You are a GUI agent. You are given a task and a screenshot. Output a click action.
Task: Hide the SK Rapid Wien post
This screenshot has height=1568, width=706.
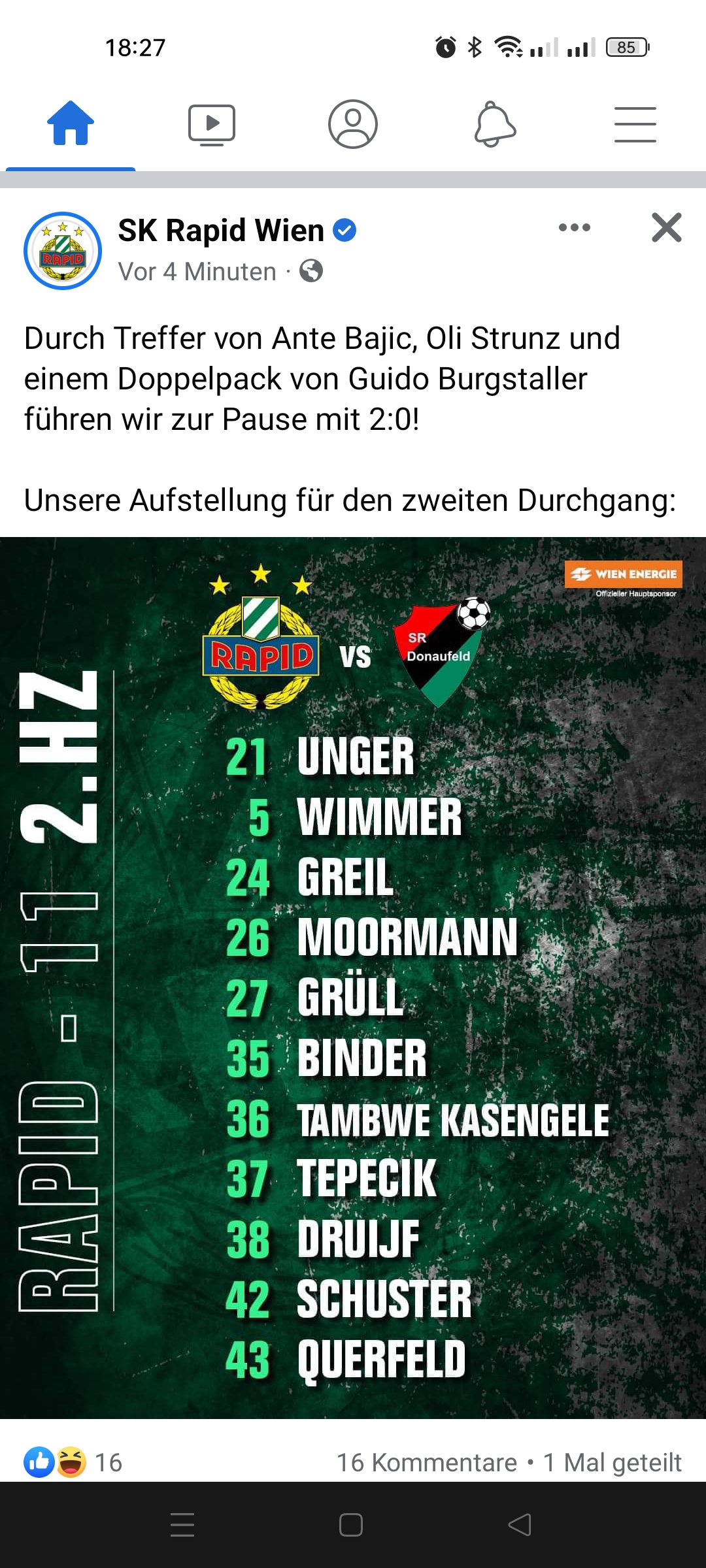pyautogui.click(x=667, y=227)
